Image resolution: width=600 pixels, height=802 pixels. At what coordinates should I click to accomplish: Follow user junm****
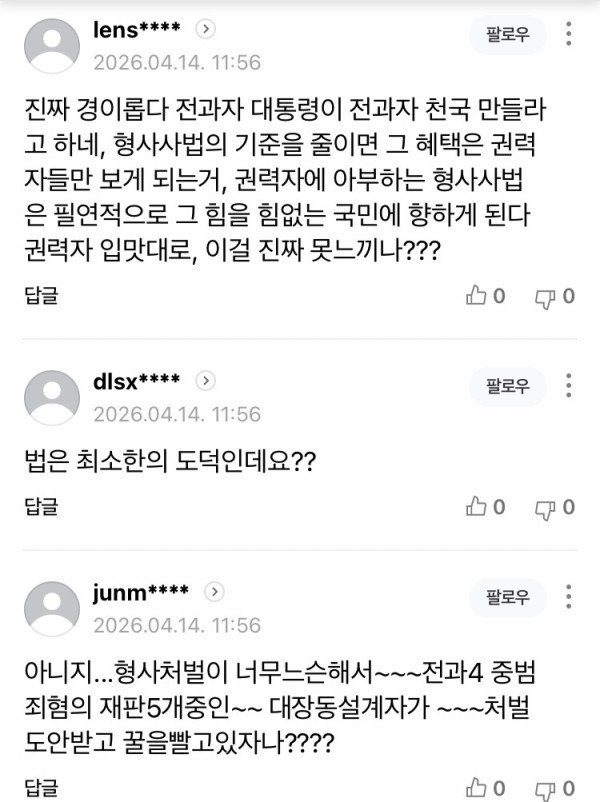tap(508, 598)
